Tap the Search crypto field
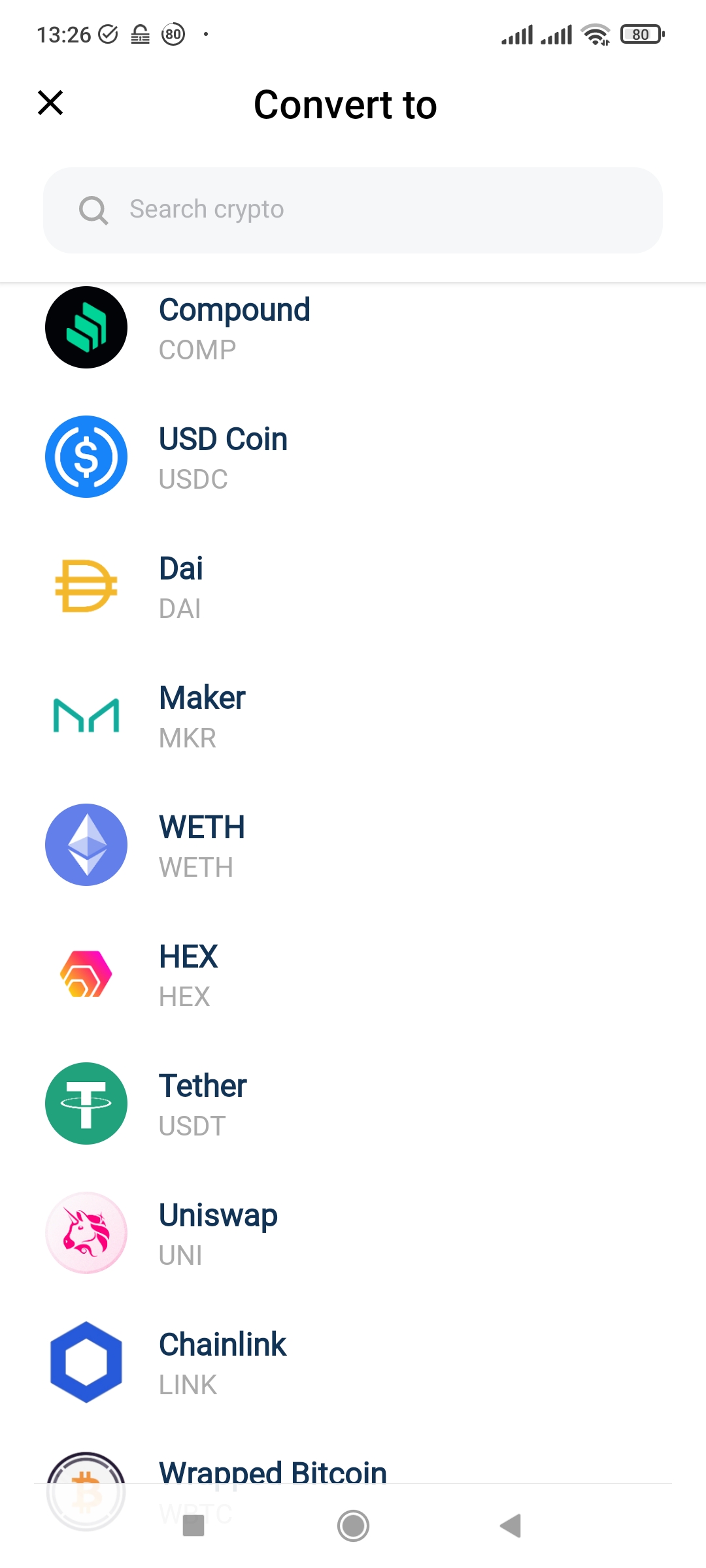Viewport: 706px width, 1568px height. click(x=353, y=210)
